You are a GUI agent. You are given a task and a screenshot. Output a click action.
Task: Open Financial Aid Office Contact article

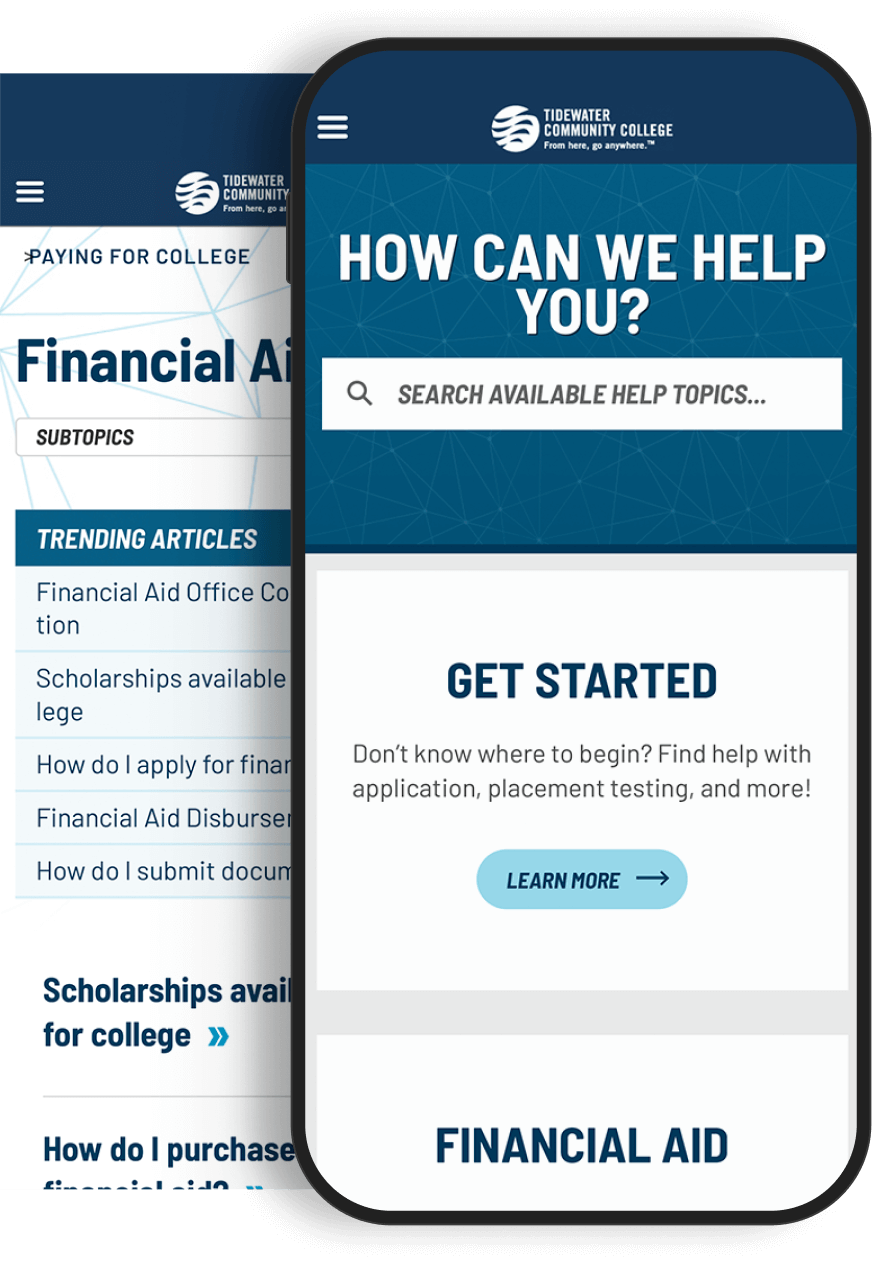pos(150,608)
